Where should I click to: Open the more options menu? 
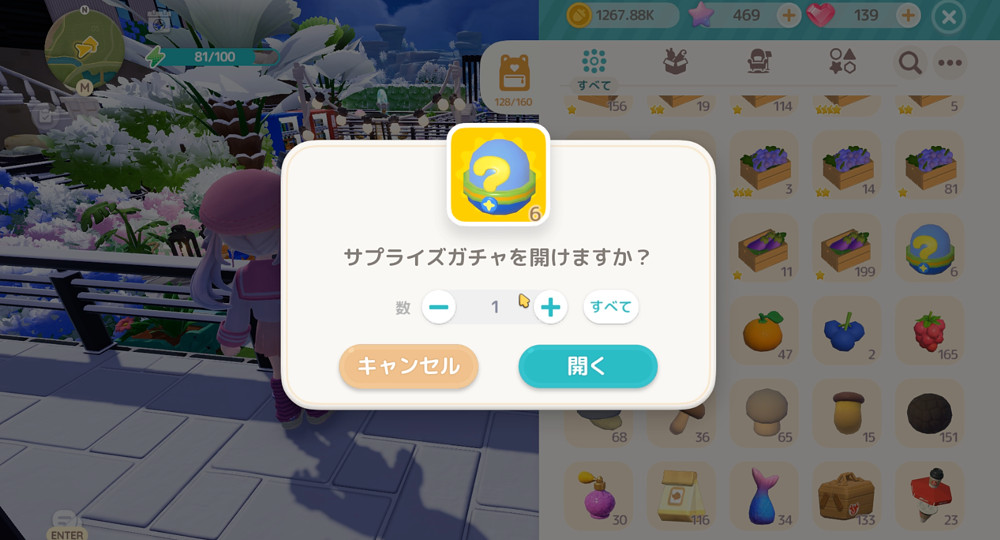[x=949, y=63]
